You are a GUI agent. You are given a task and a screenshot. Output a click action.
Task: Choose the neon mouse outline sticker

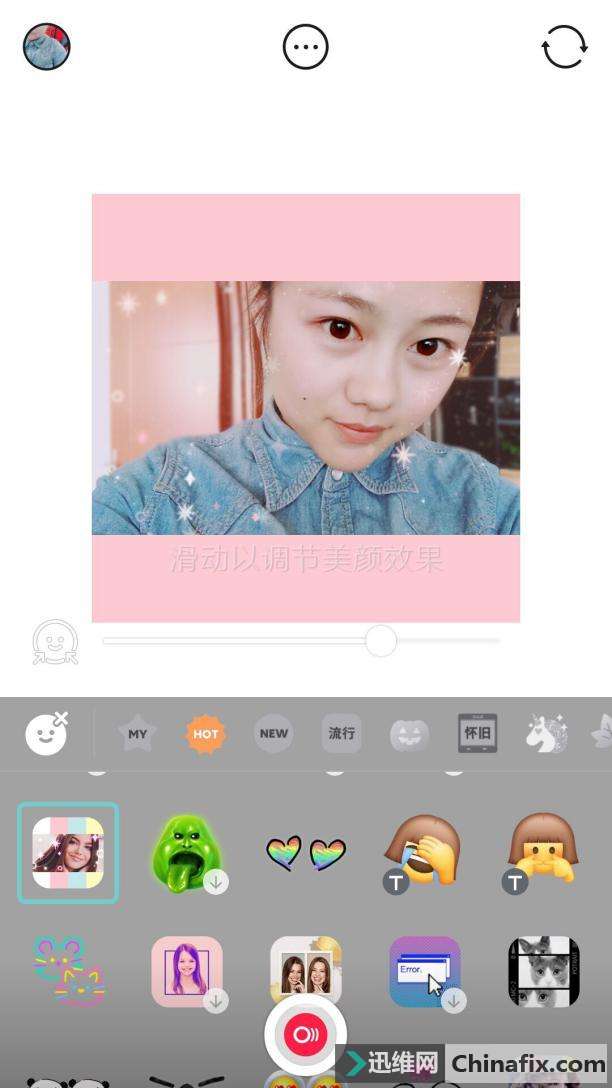[68, 971]
